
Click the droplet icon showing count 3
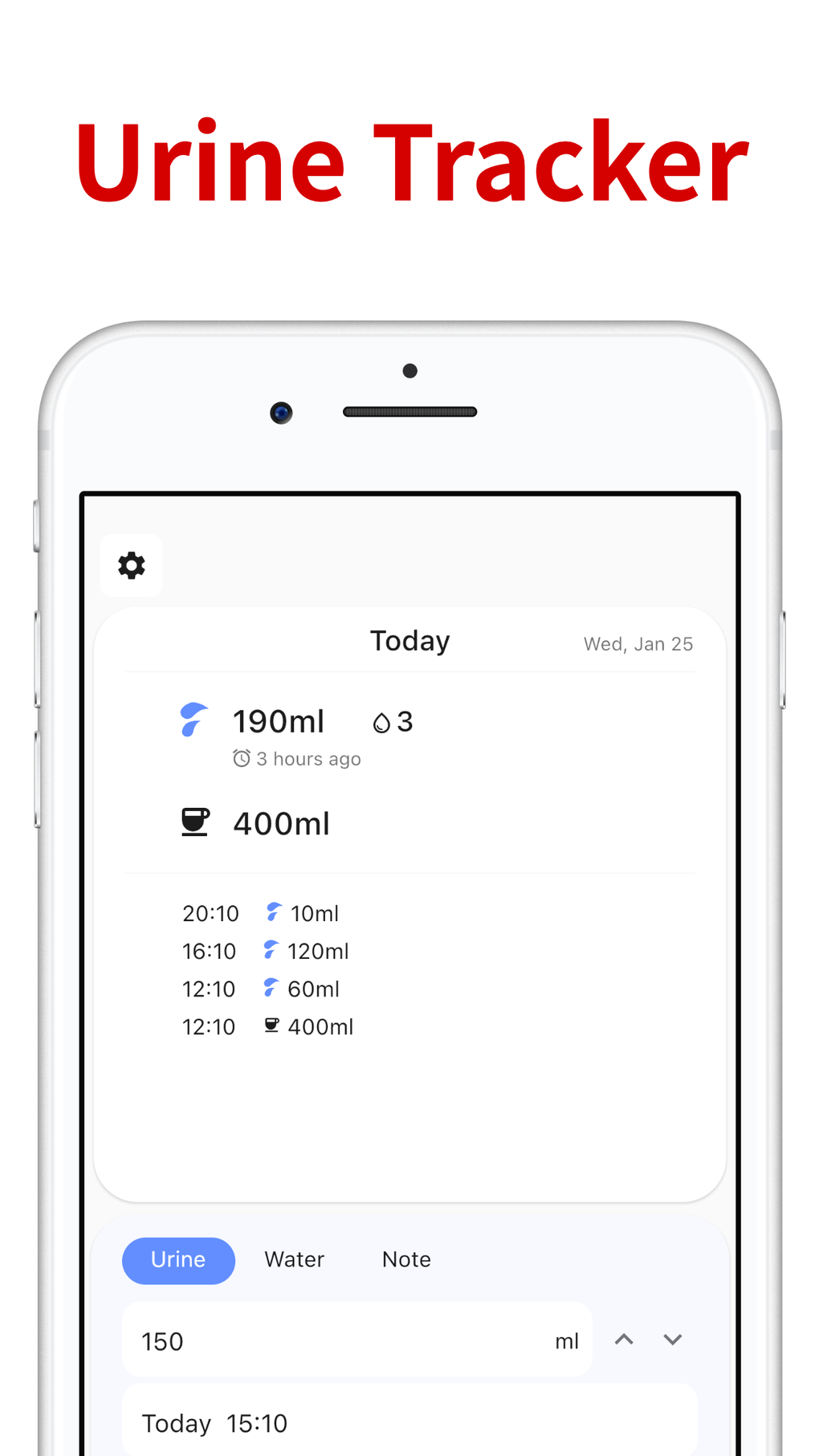click(381, 721)
